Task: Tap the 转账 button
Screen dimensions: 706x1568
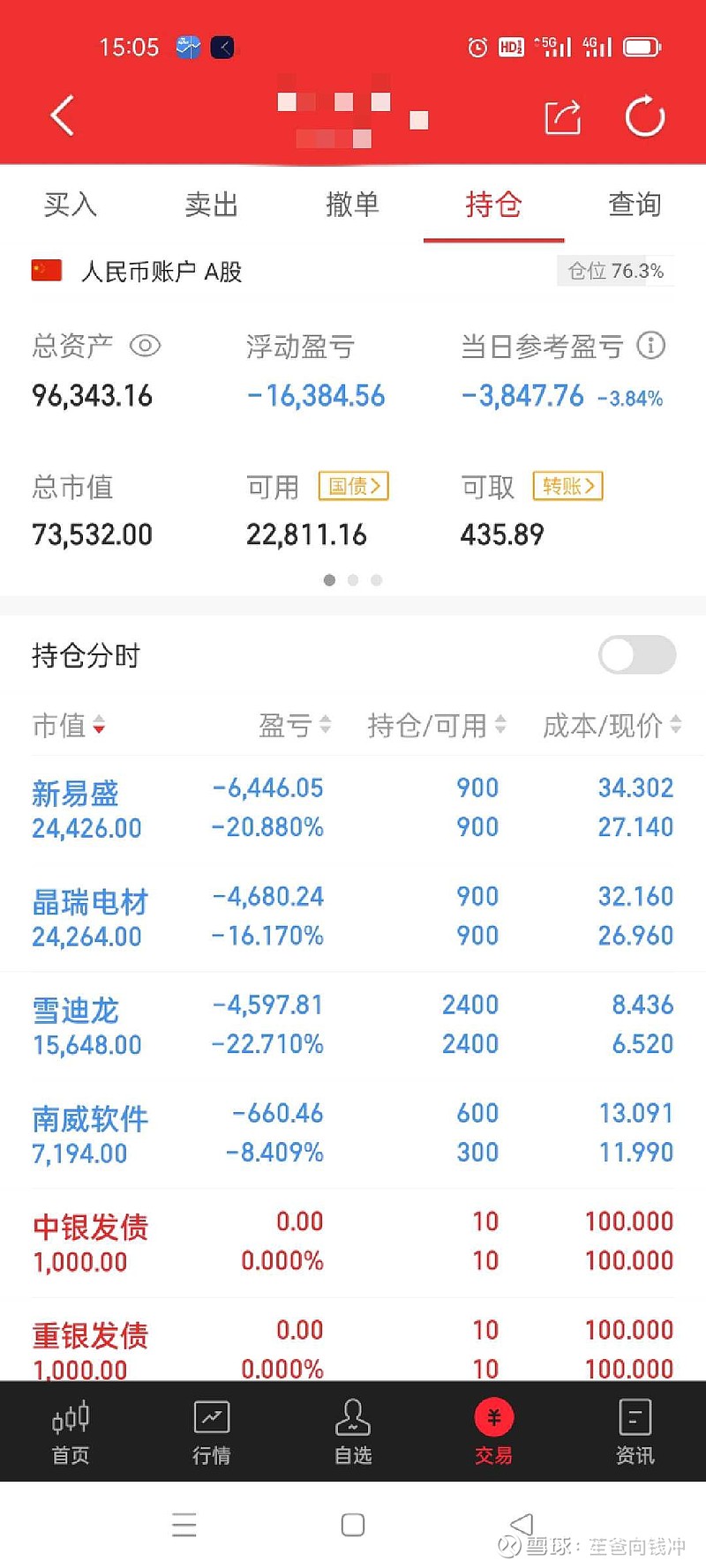Action: (x=568, y=486)
